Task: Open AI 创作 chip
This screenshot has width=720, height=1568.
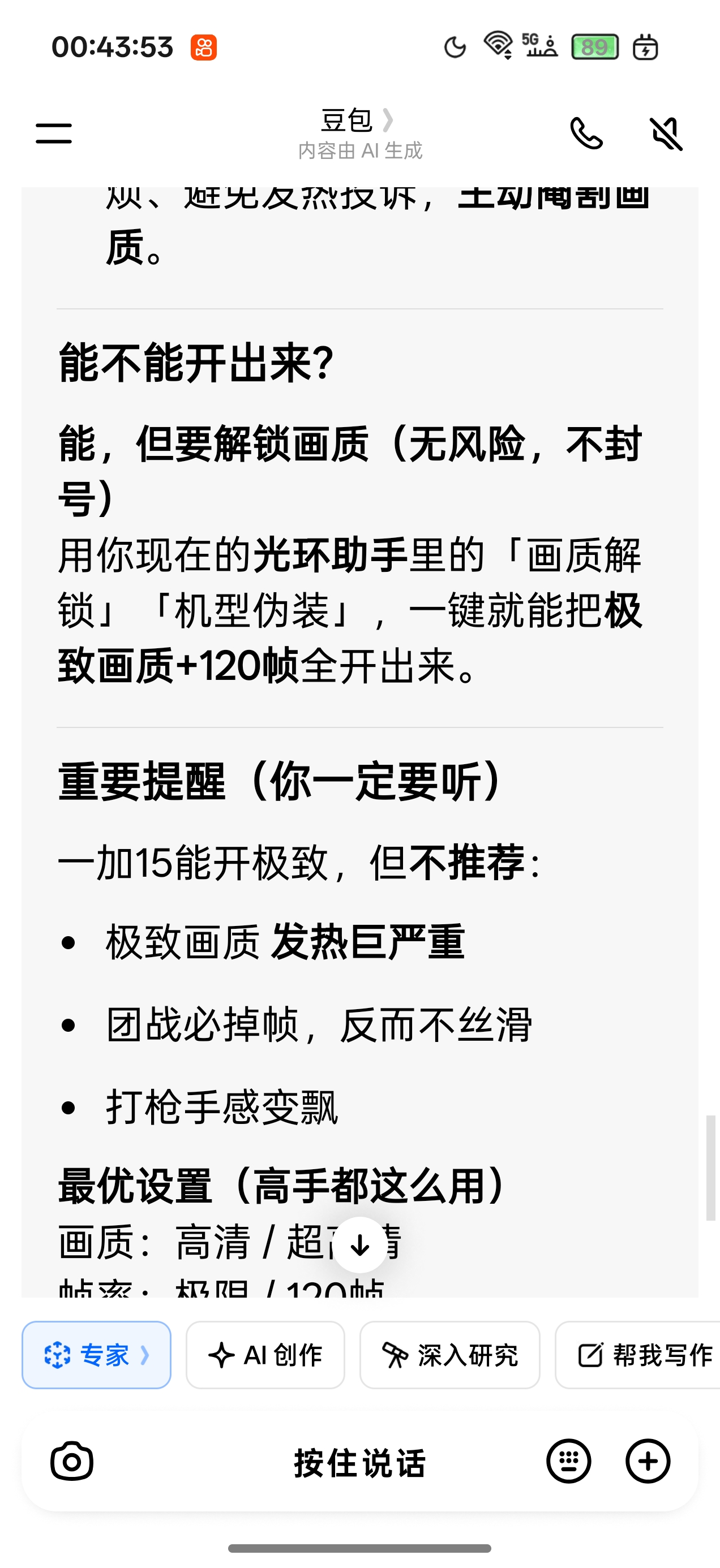Action: click(265, 1355)
